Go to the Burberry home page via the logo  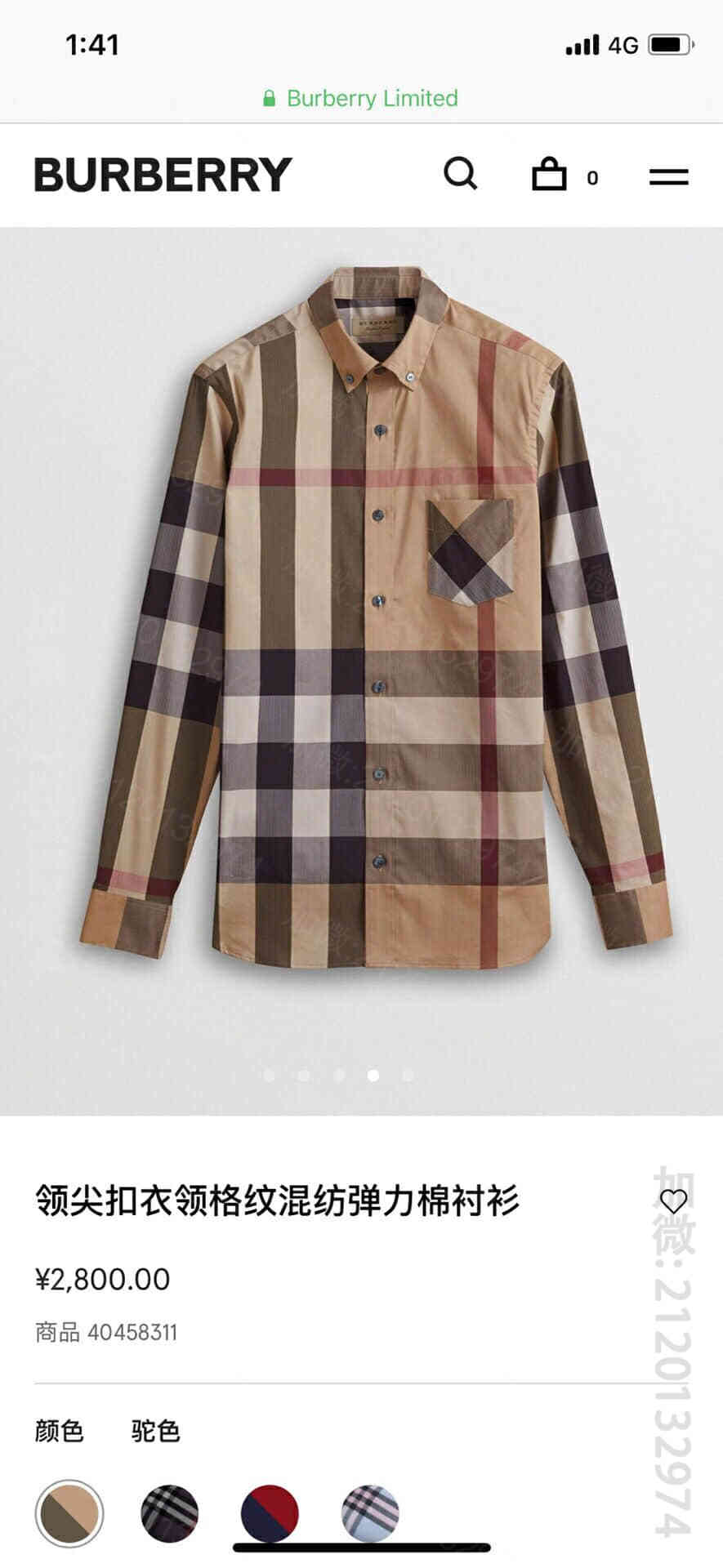[x=163, y=175]
